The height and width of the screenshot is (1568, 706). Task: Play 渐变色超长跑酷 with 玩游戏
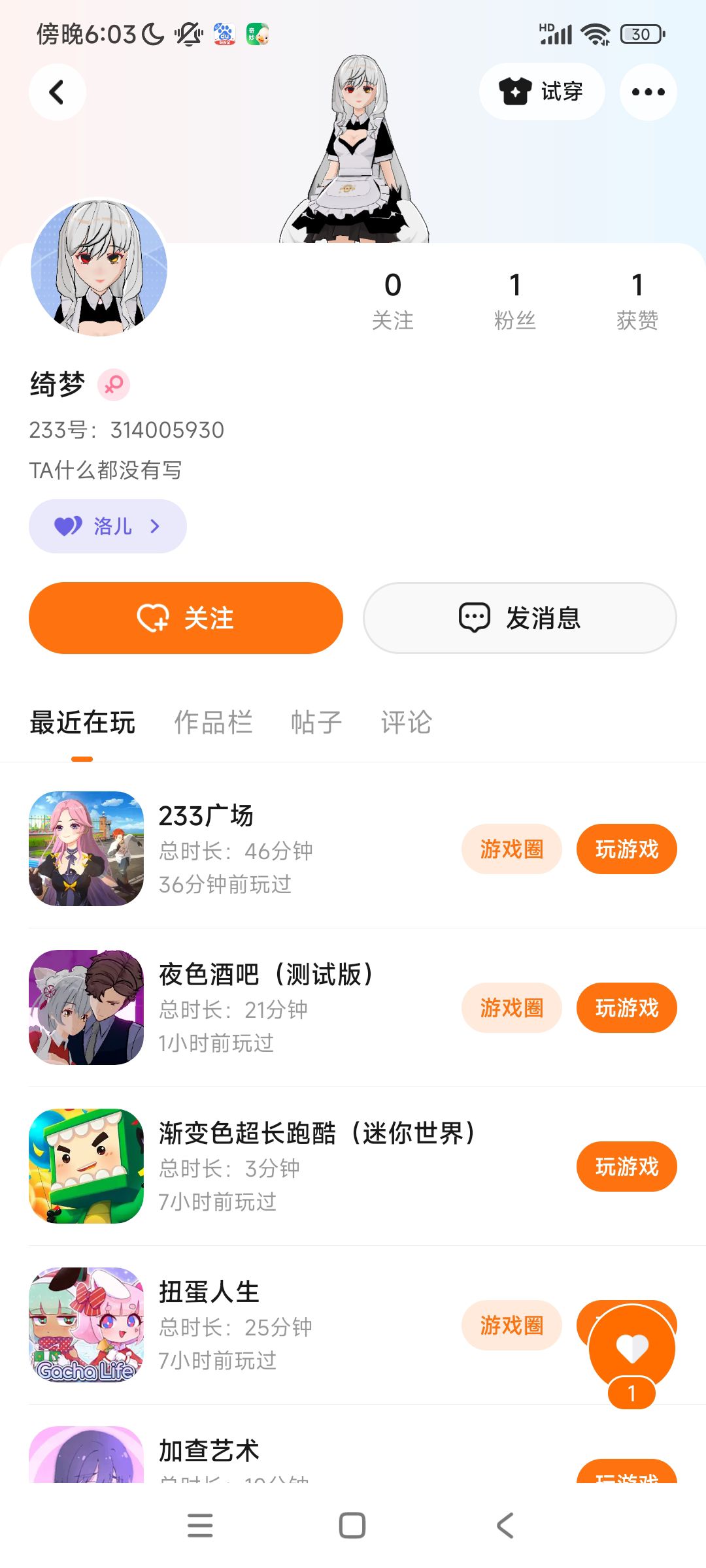626,1167
